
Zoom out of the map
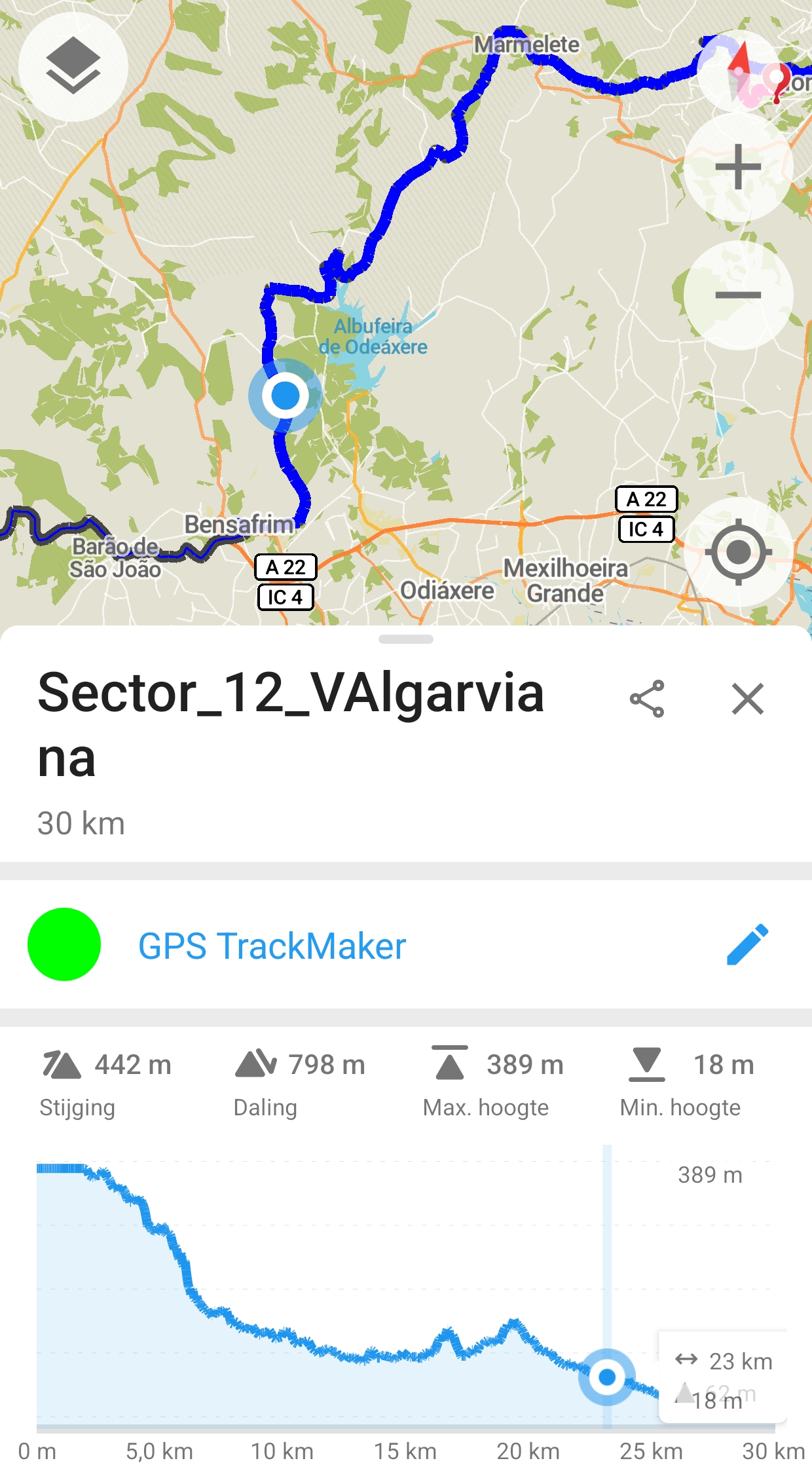[738, 295]
